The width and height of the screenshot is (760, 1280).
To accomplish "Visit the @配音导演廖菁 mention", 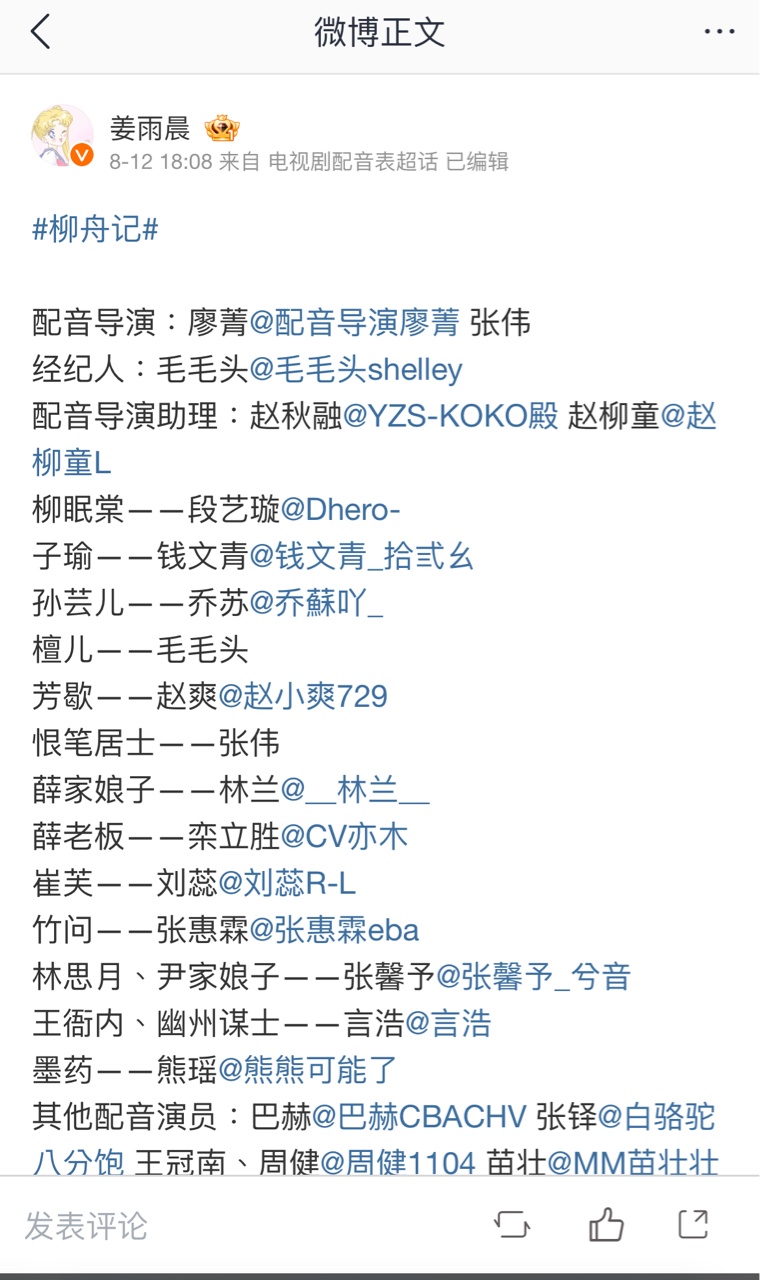I will [x=354, y=323].
